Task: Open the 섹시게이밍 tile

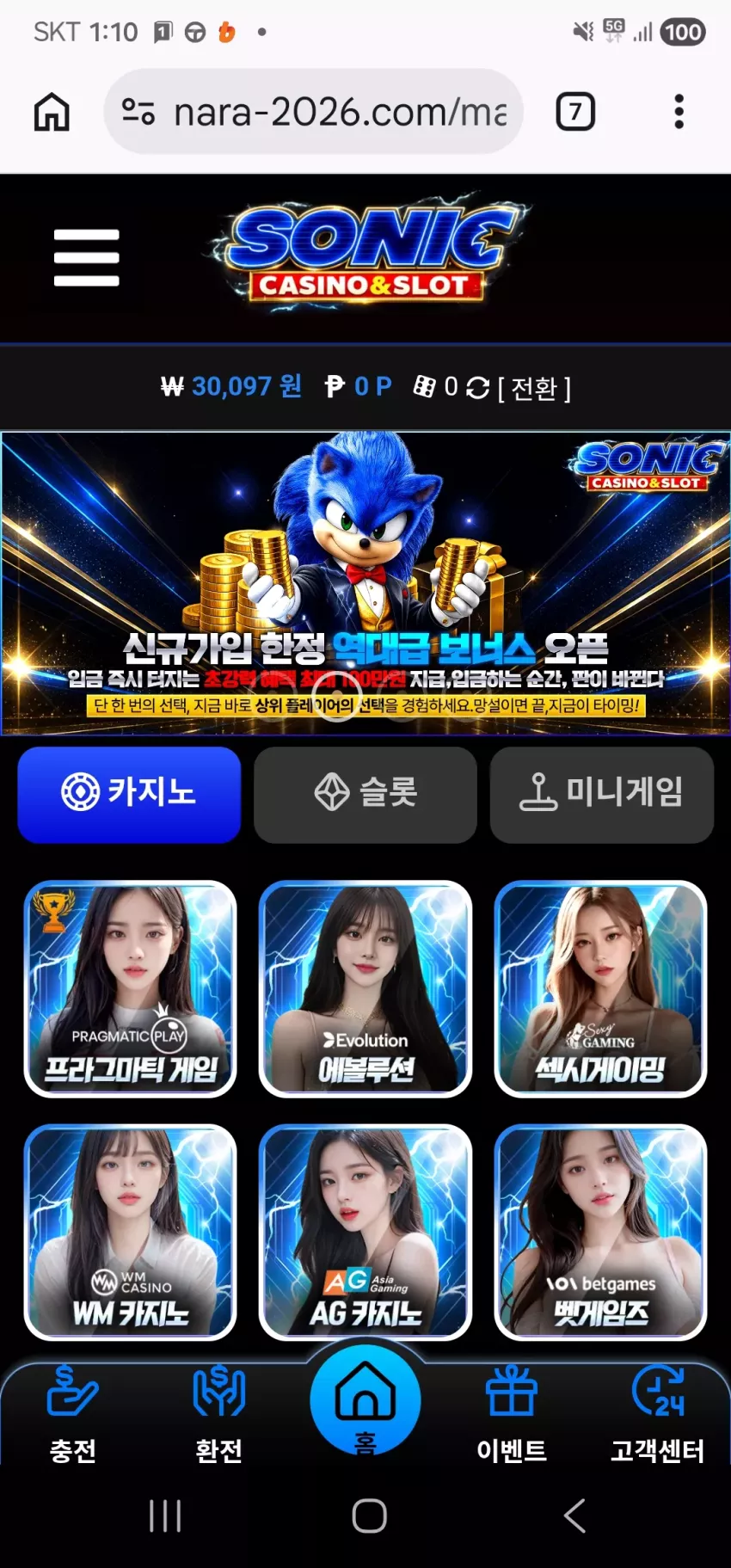Action: click(601, 988)
